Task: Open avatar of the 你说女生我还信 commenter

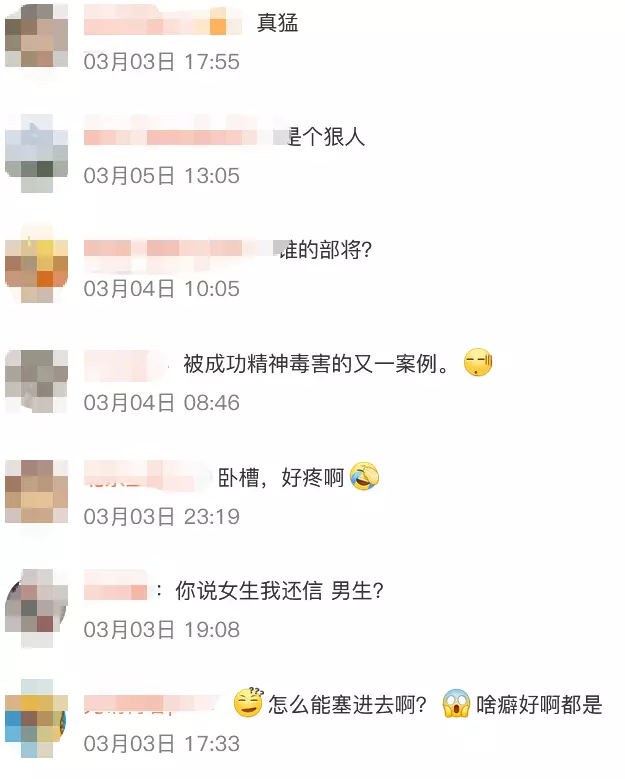Action: tap(36, 605)
